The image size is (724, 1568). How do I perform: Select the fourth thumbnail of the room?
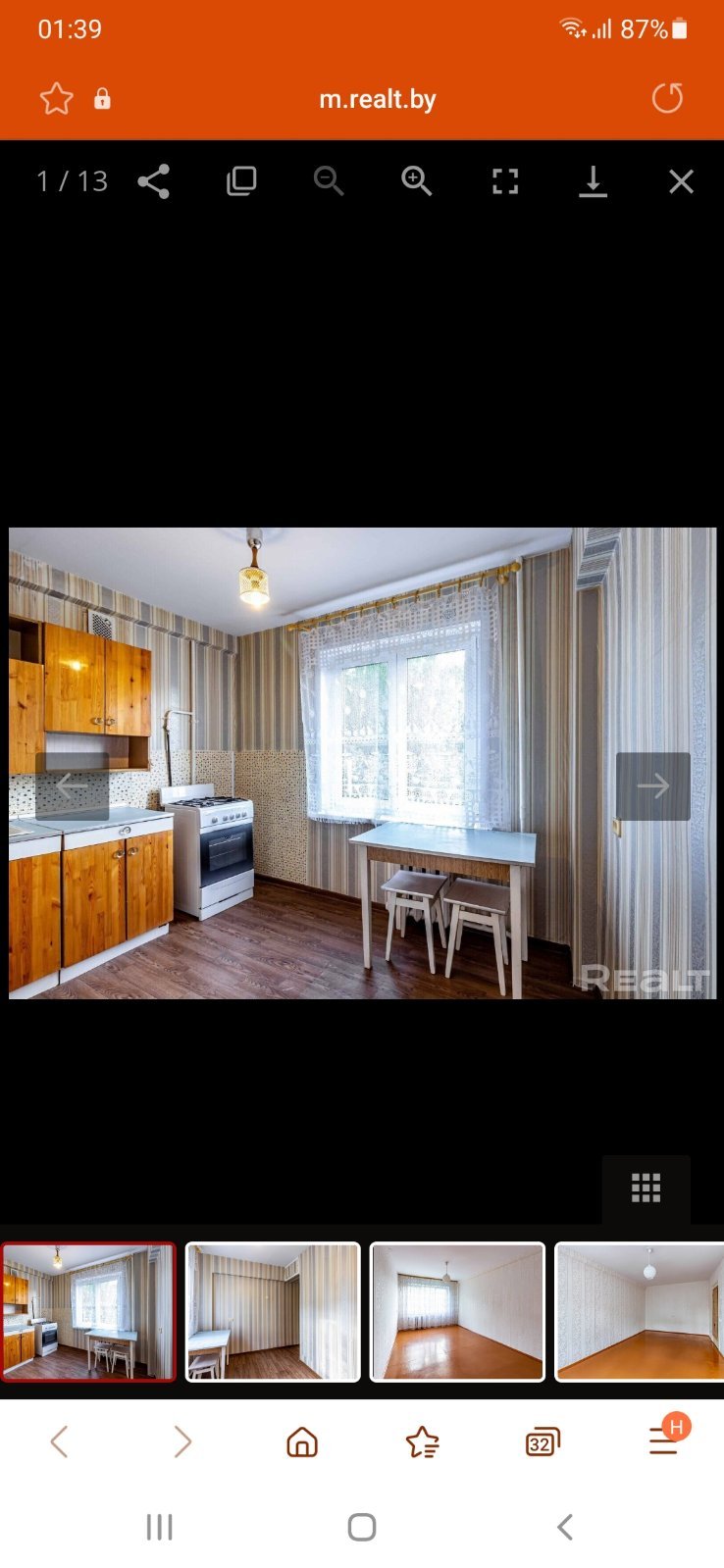click(x=640, y=1312)
